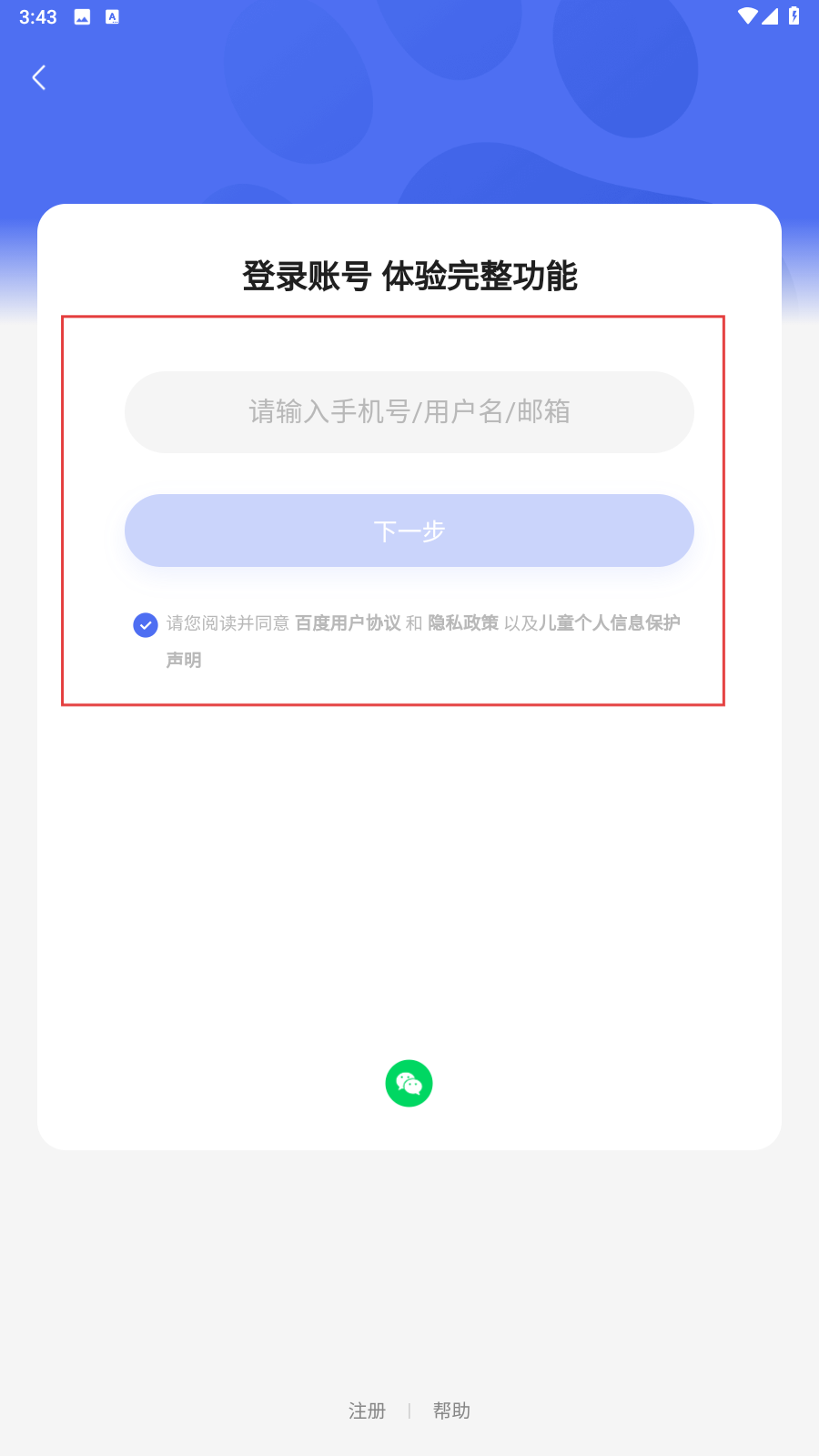Open the 百度用户协议 link
Viewport: 819px width, 1456px height.
348,623
